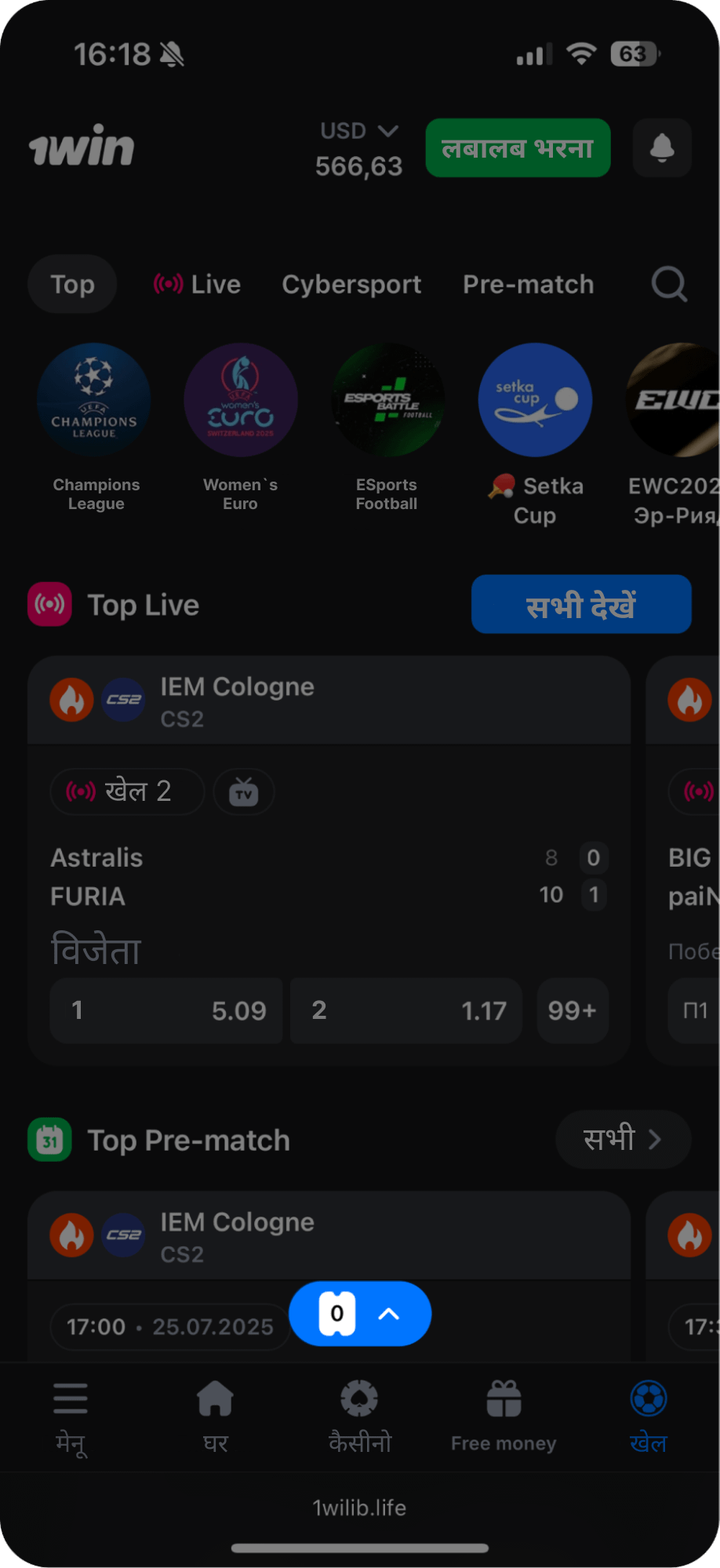Open the Champions League category
This screenshot has width=720, height=1568.
pos(95,400)
